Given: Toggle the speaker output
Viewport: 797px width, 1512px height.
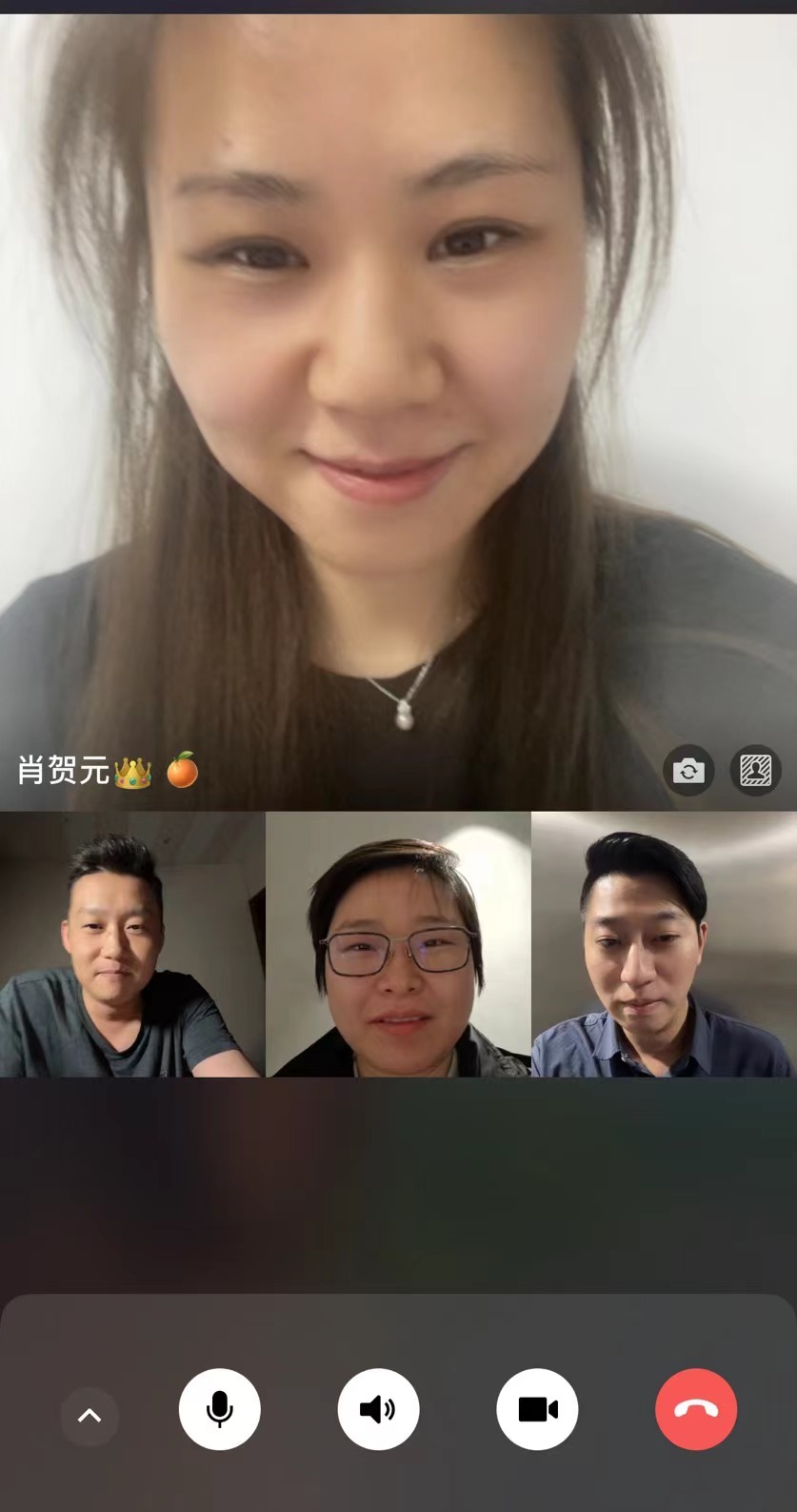Looking at the screenshot, I should pyautogui.click(x=378, y=1409).
